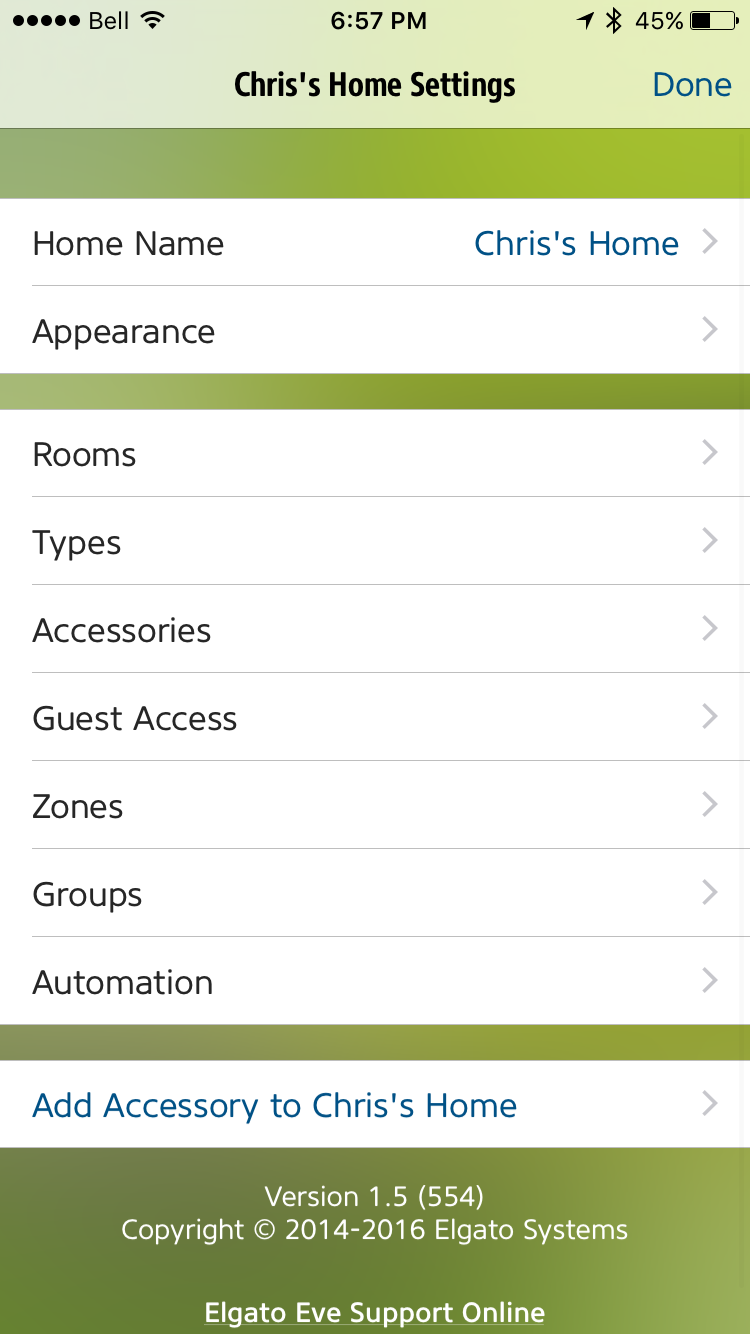View the Accessories list
This screenshot has width=750, height=1334.
pyautogui.click(x=375, y=630)
